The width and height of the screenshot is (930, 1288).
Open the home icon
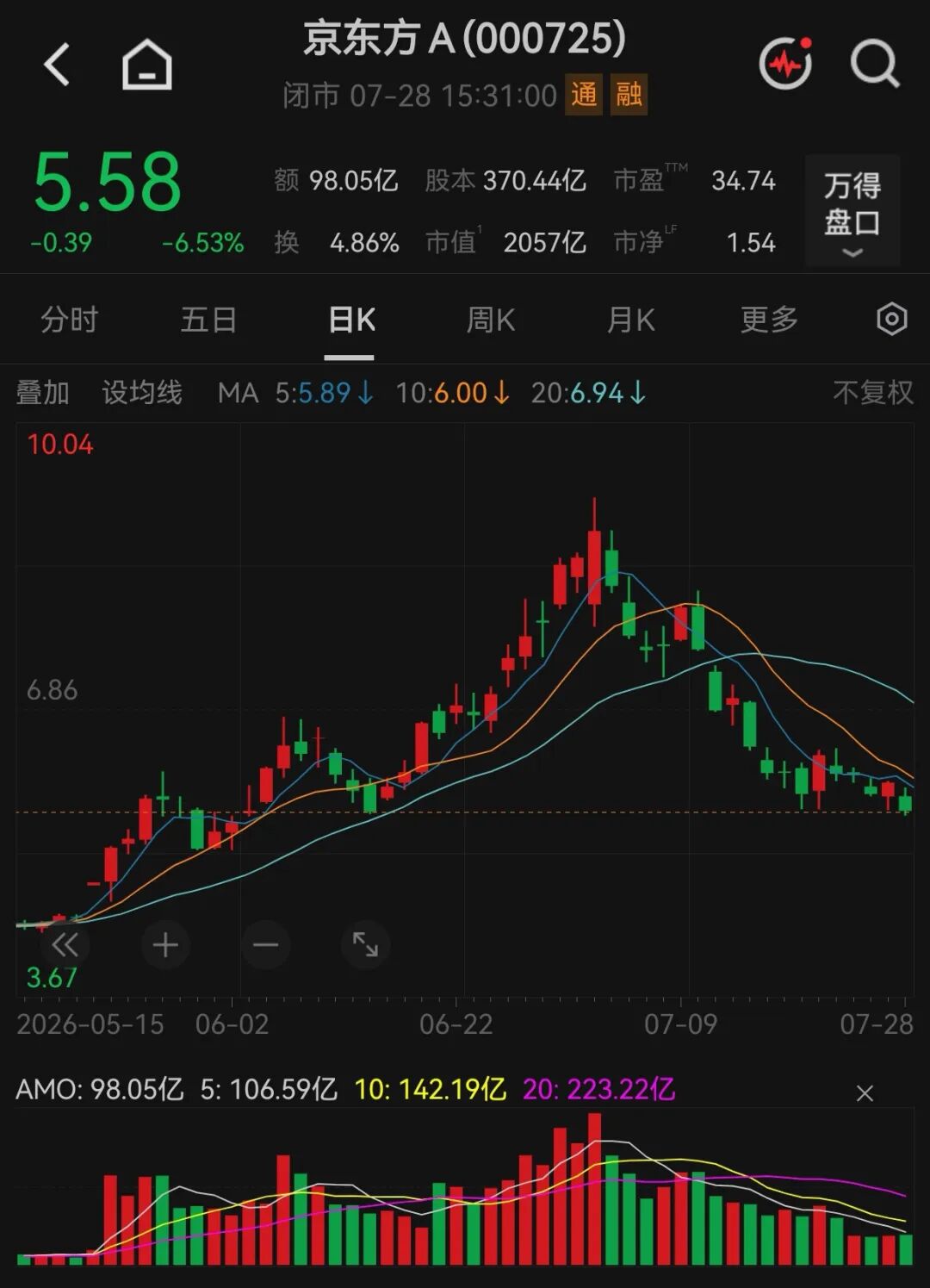click(x=147, y=65)
